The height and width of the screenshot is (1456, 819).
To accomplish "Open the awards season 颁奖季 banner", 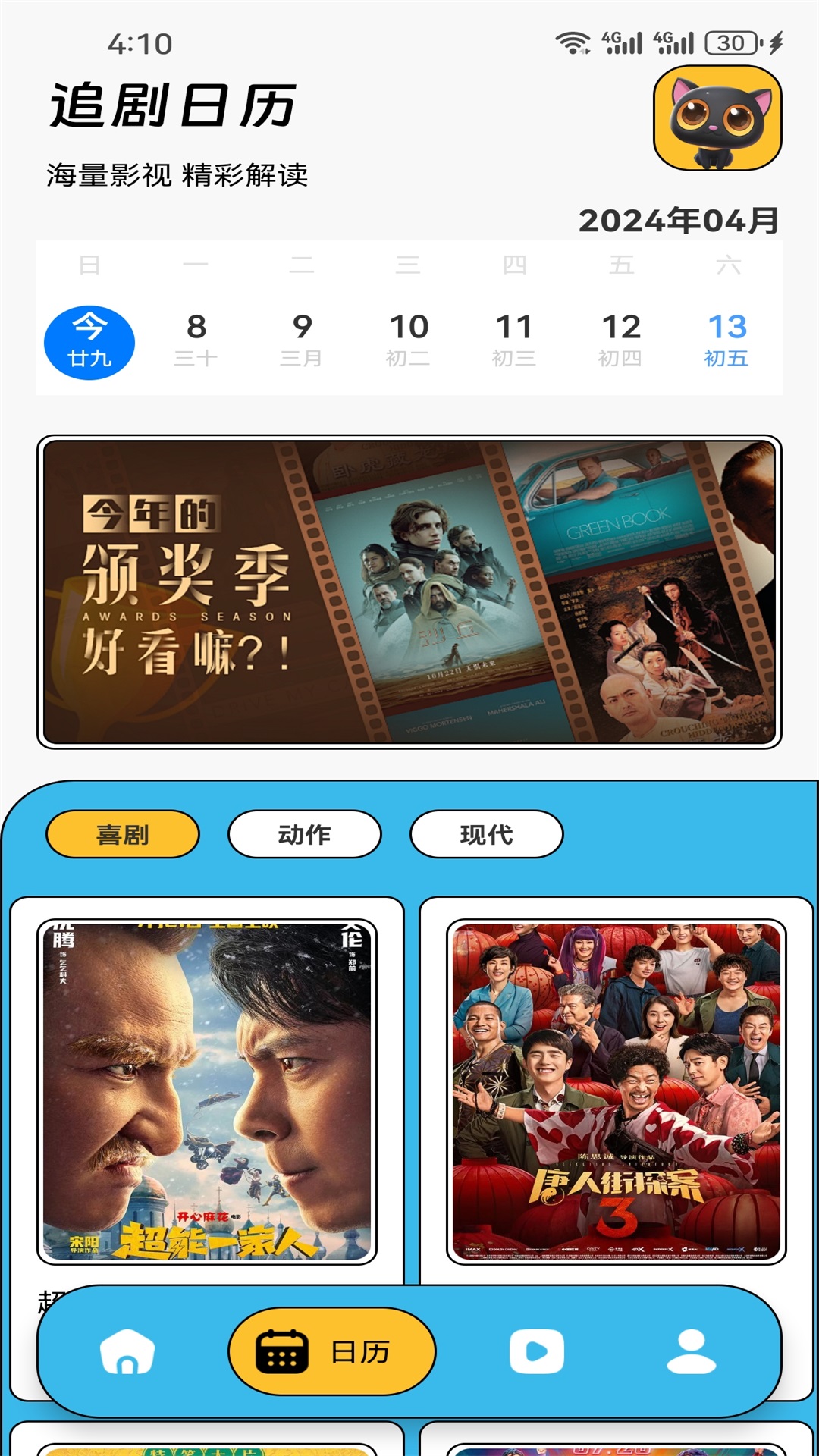I will pyautogui.click(x=409, y=591).
